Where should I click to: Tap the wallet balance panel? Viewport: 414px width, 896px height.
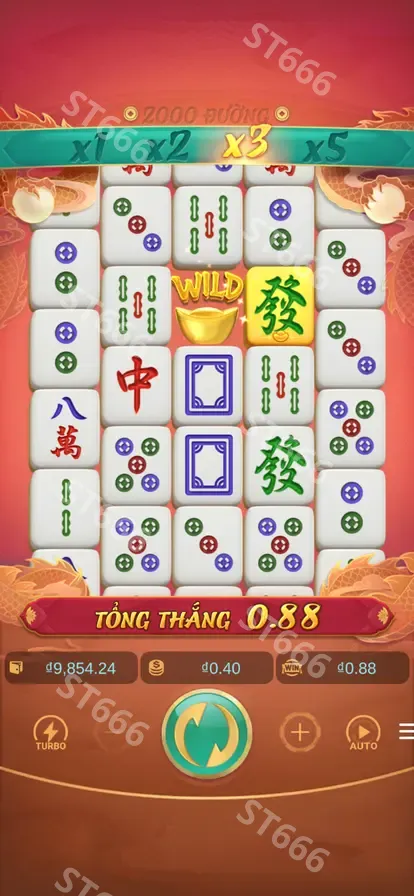click(x=71, y=668)
